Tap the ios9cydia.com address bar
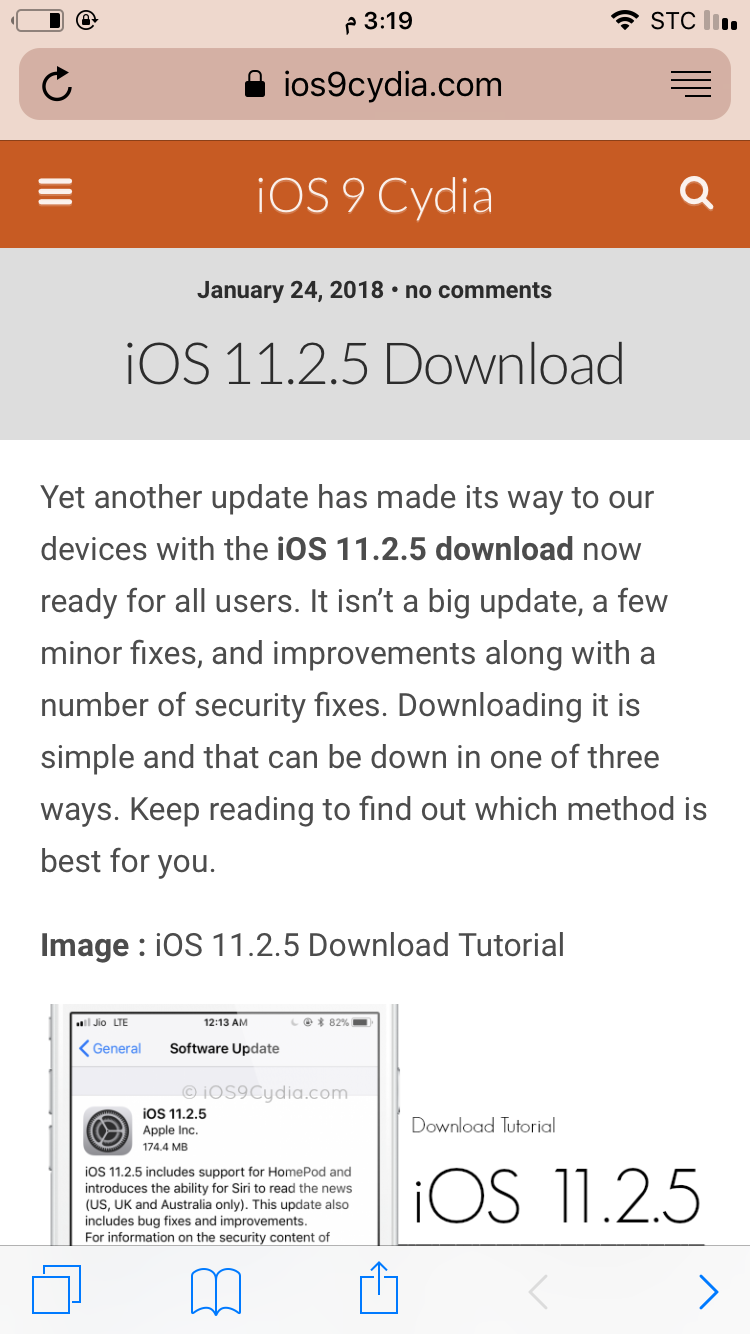 (x=374, y=85)
